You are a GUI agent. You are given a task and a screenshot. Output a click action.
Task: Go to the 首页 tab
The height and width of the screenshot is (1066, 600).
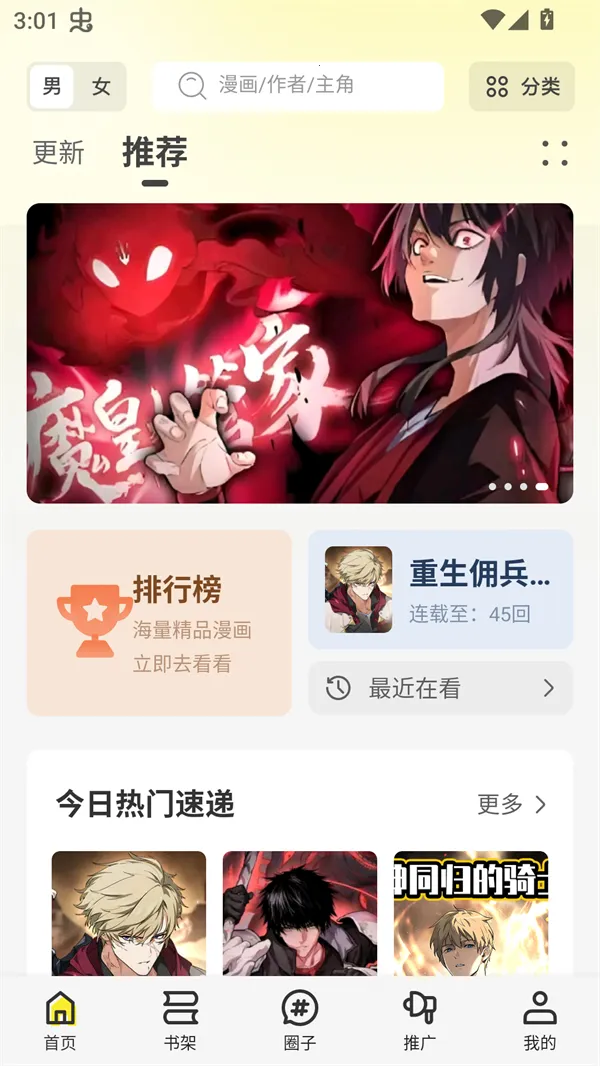(x=60, y=1020)
